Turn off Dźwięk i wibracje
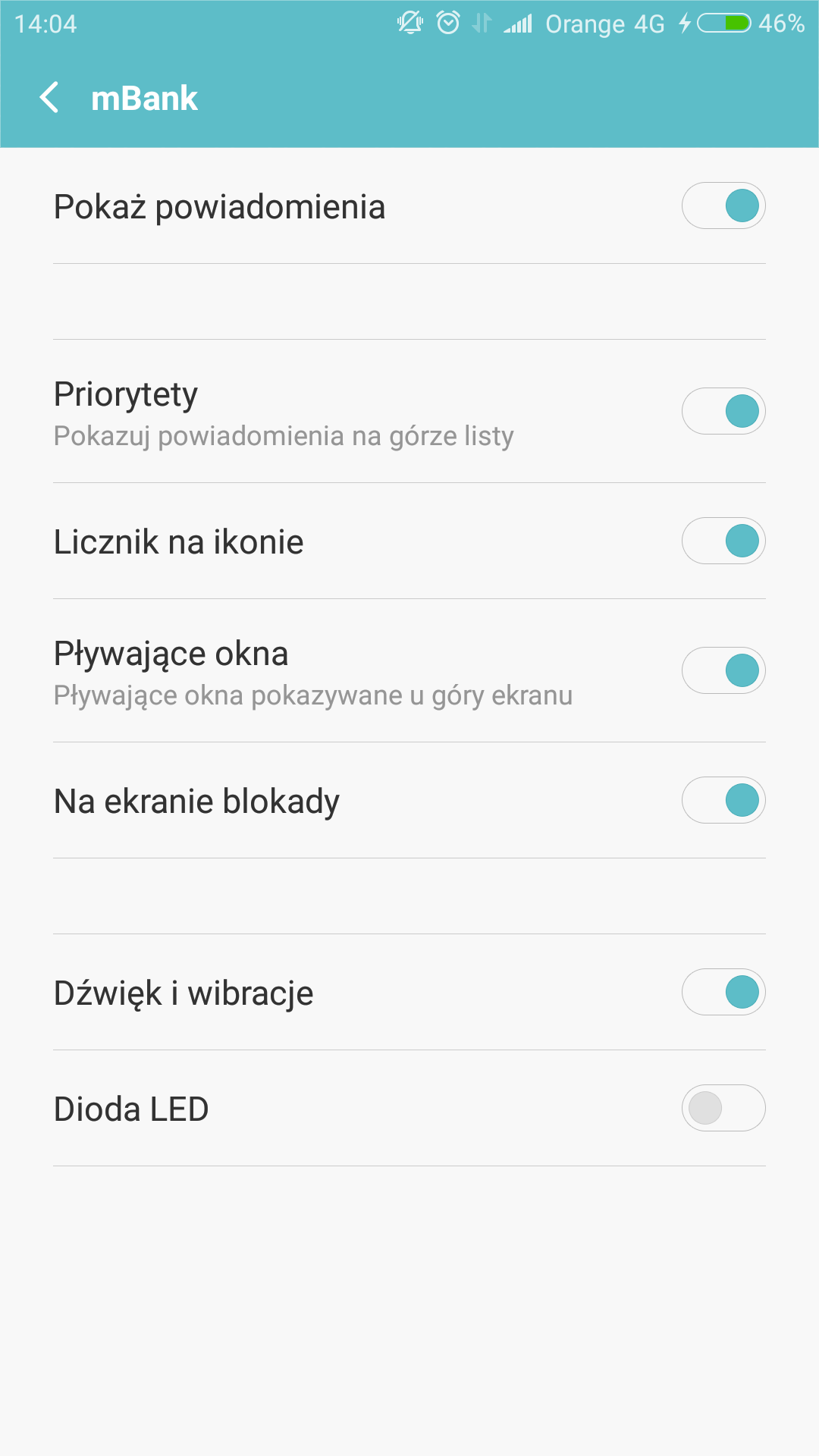 point(723,992)
